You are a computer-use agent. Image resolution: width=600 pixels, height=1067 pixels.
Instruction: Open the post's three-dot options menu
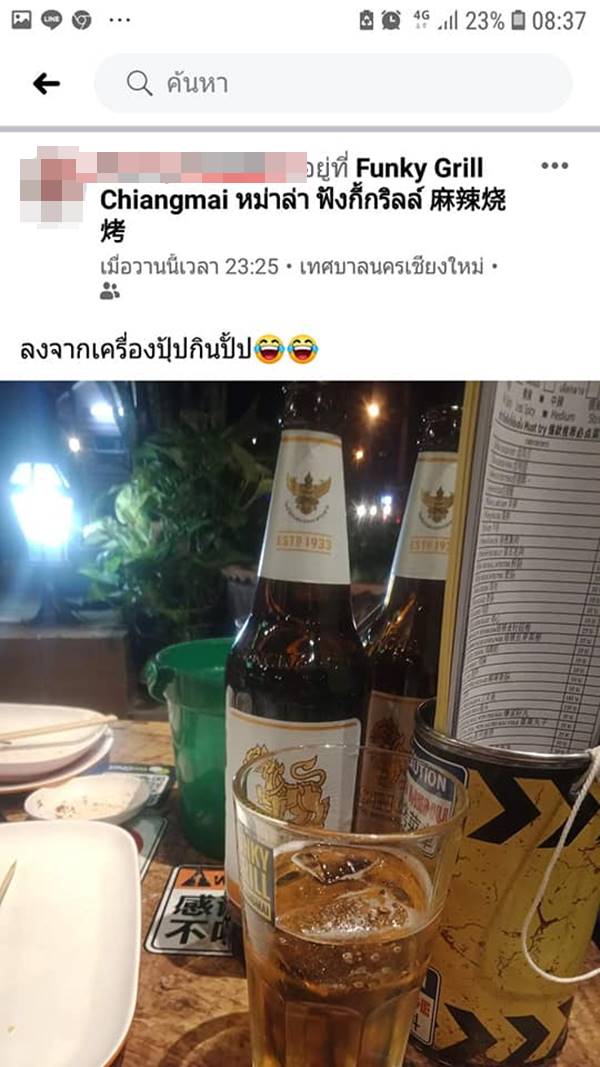pyautogui.click(x=554, y=166)
